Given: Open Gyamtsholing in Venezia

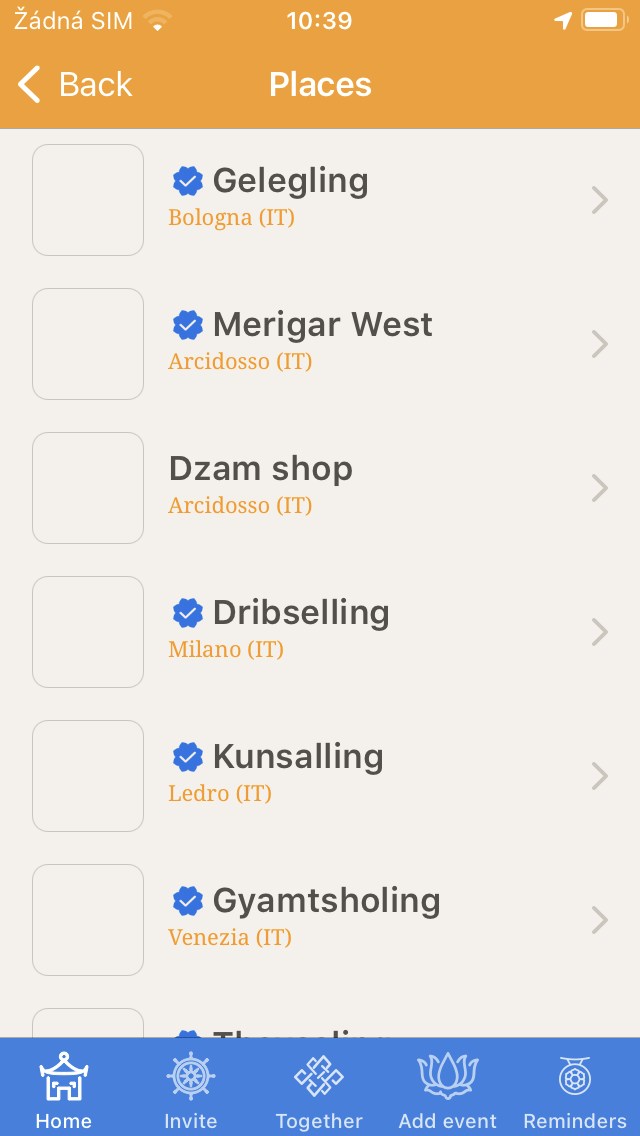Looking at the screenshot, I should (x=320, y=919).
